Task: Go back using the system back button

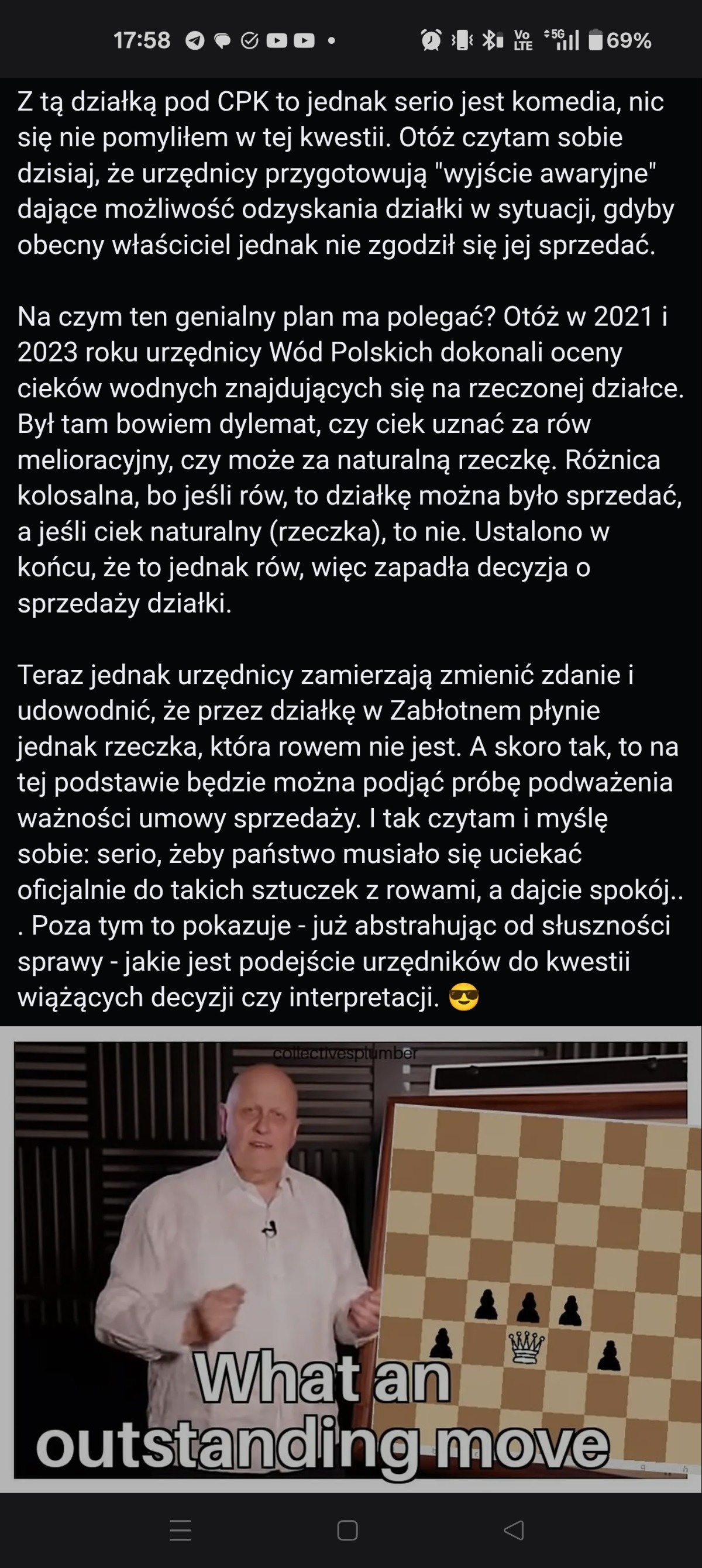Action: click(x=514, y=1529)
